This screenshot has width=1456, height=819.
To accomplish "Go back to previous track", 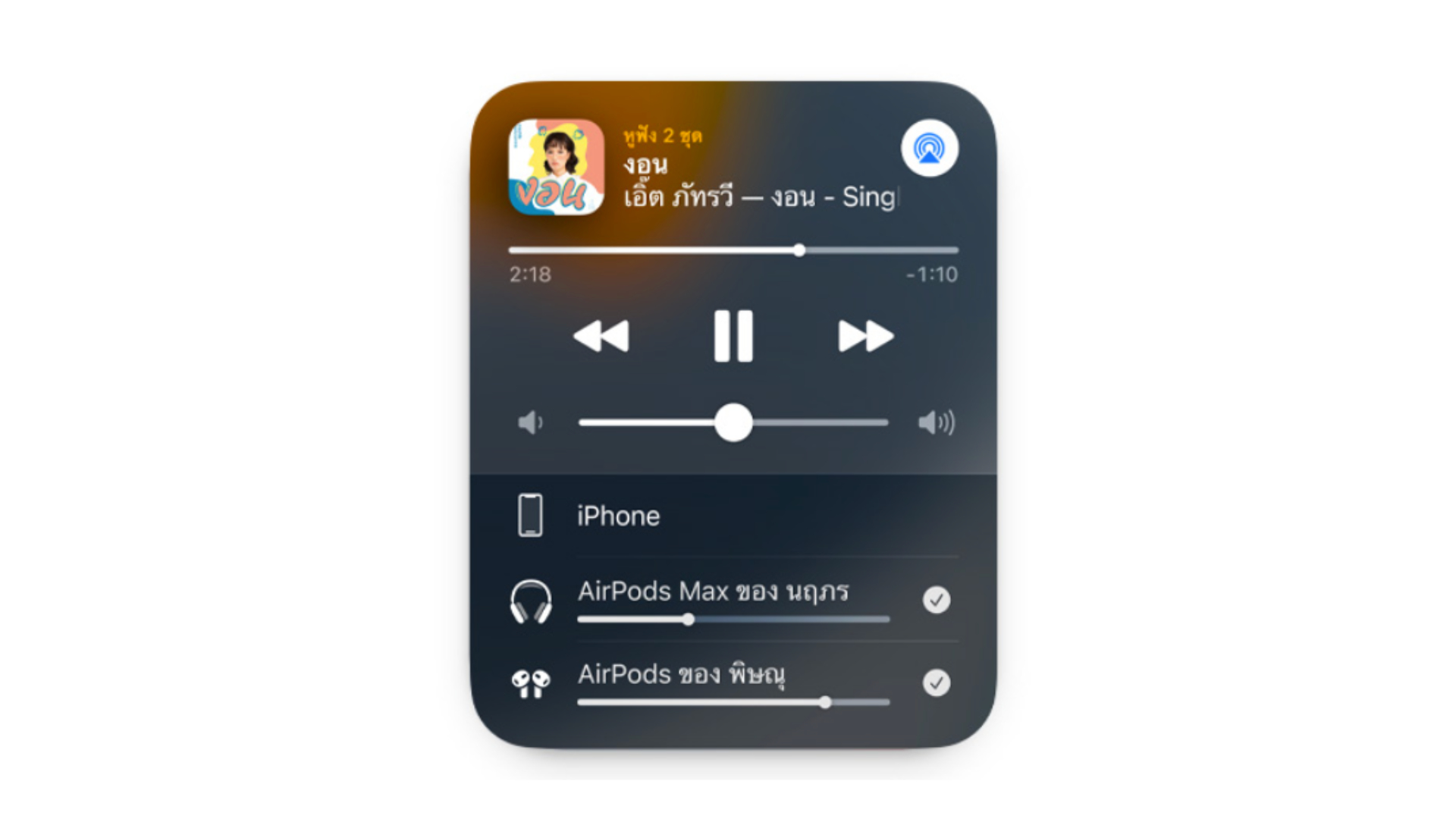I will (x=601, y=336).
